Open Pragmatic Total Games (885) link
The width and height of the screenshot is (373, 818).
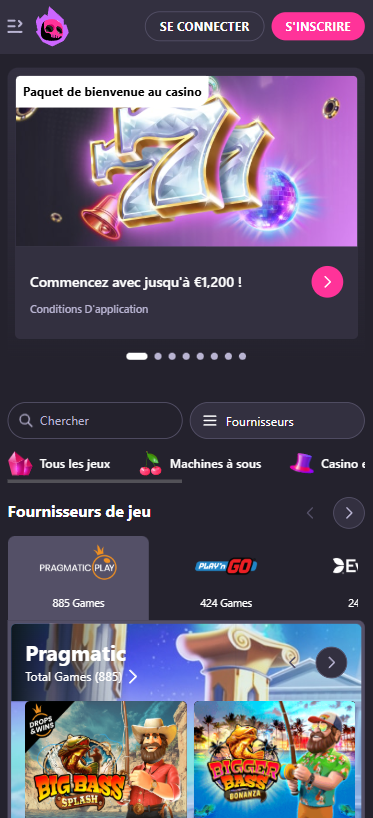pyautogui.click(x=81, y=677)
